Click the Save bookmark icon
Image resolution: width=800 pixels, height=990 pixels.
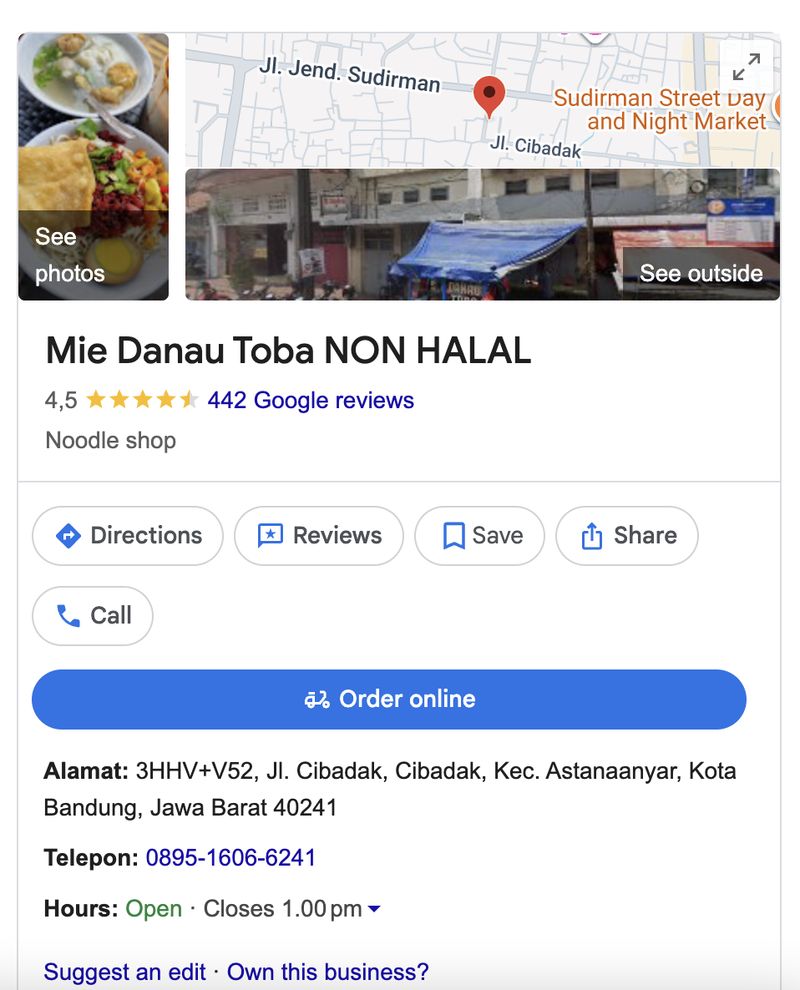(x=453, y=535)
